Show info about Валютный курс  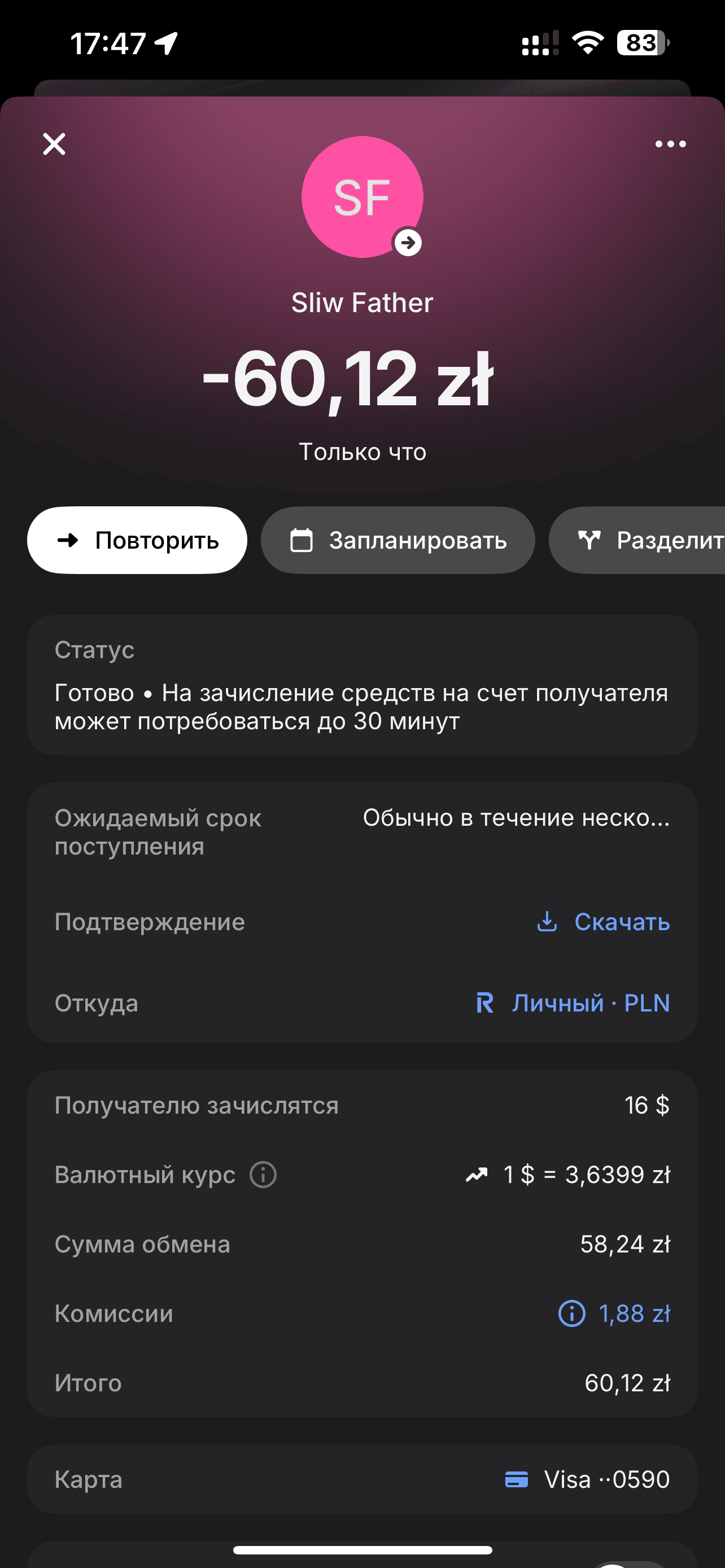pyautogui.click(x=263, y=1175)
